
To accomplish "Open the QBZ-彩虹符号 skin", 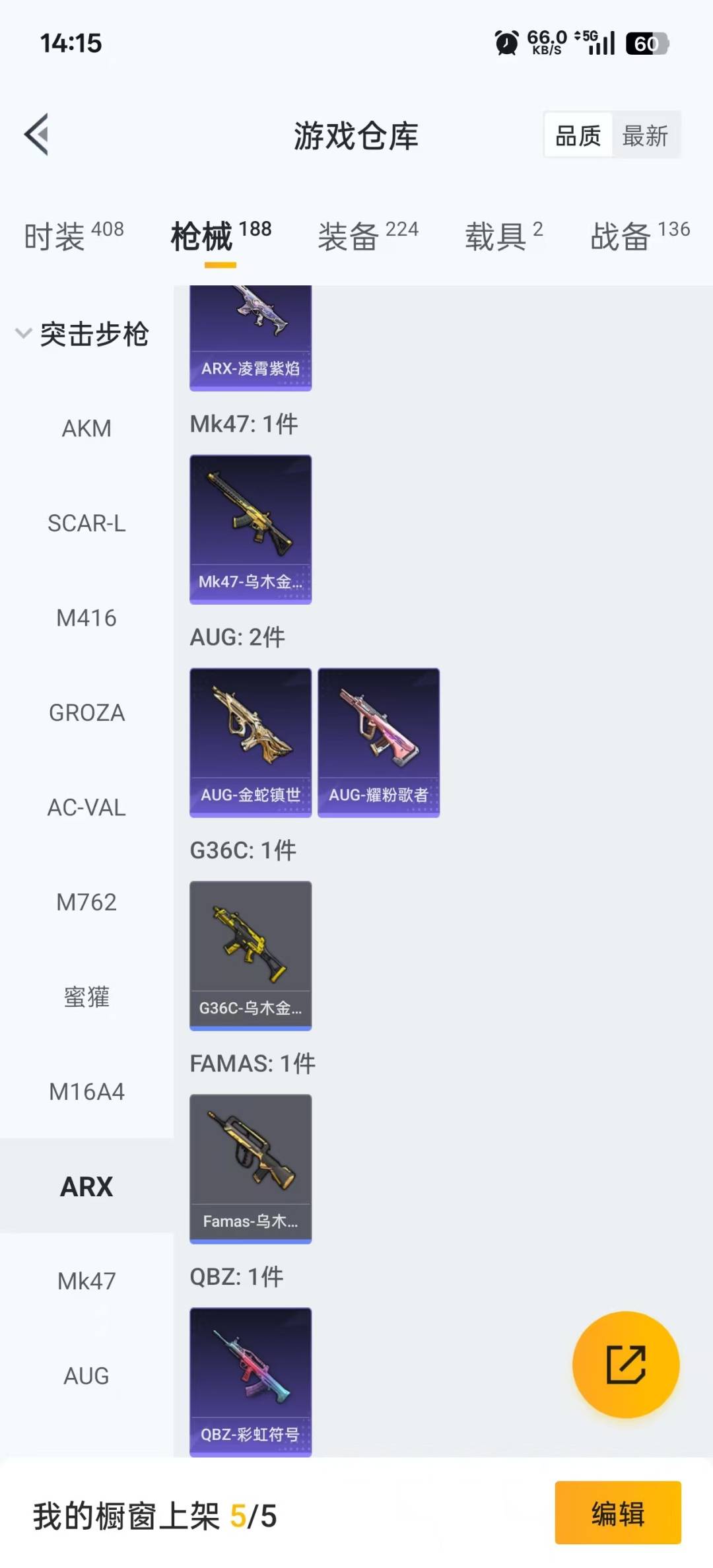I will tap(250, 1381).
